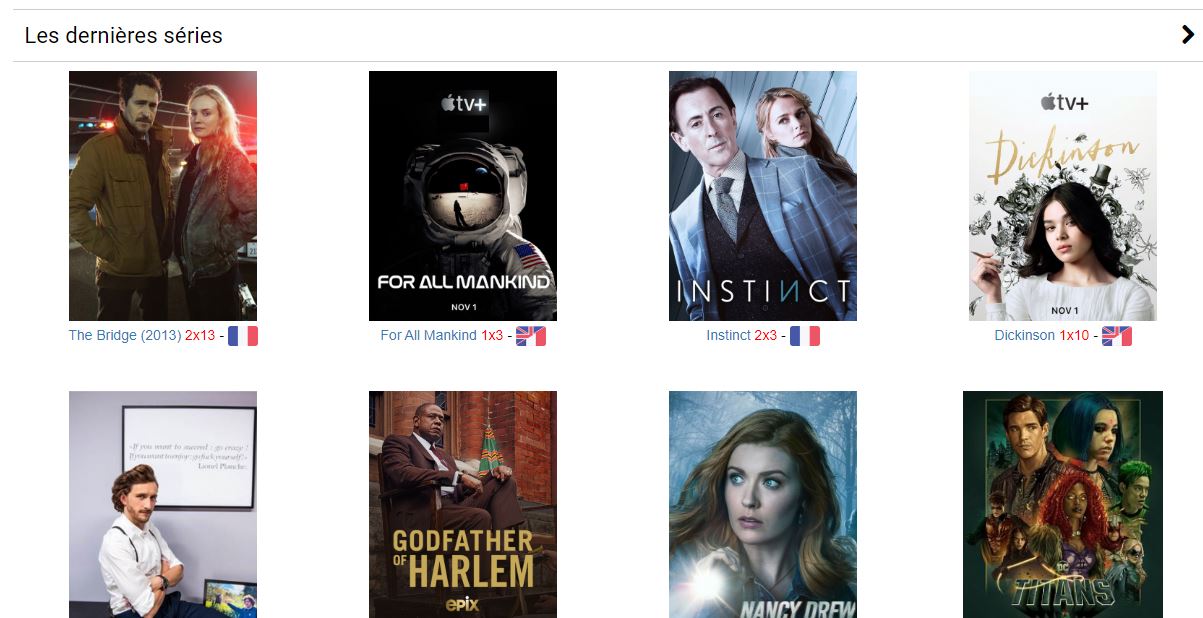Open the Titans poster

(1063, 504)
